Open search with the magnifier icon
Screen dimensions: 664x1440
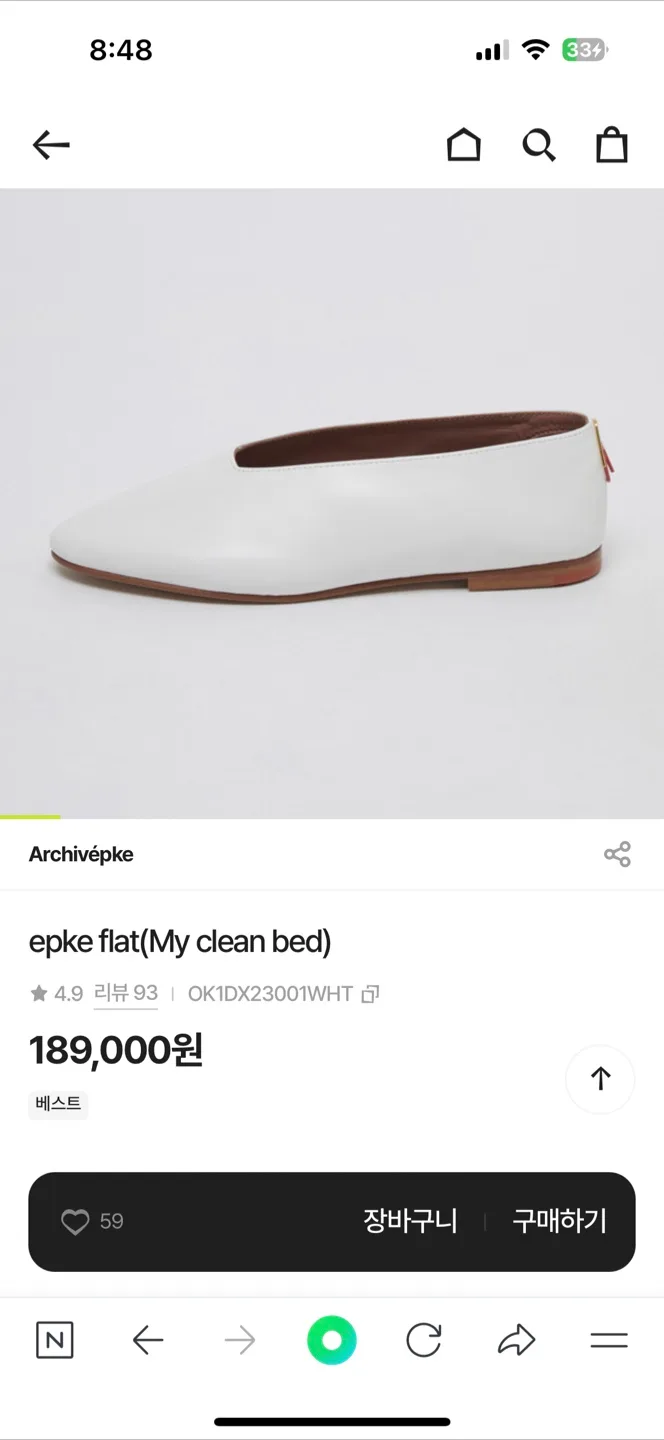click(x=538, y=146)
